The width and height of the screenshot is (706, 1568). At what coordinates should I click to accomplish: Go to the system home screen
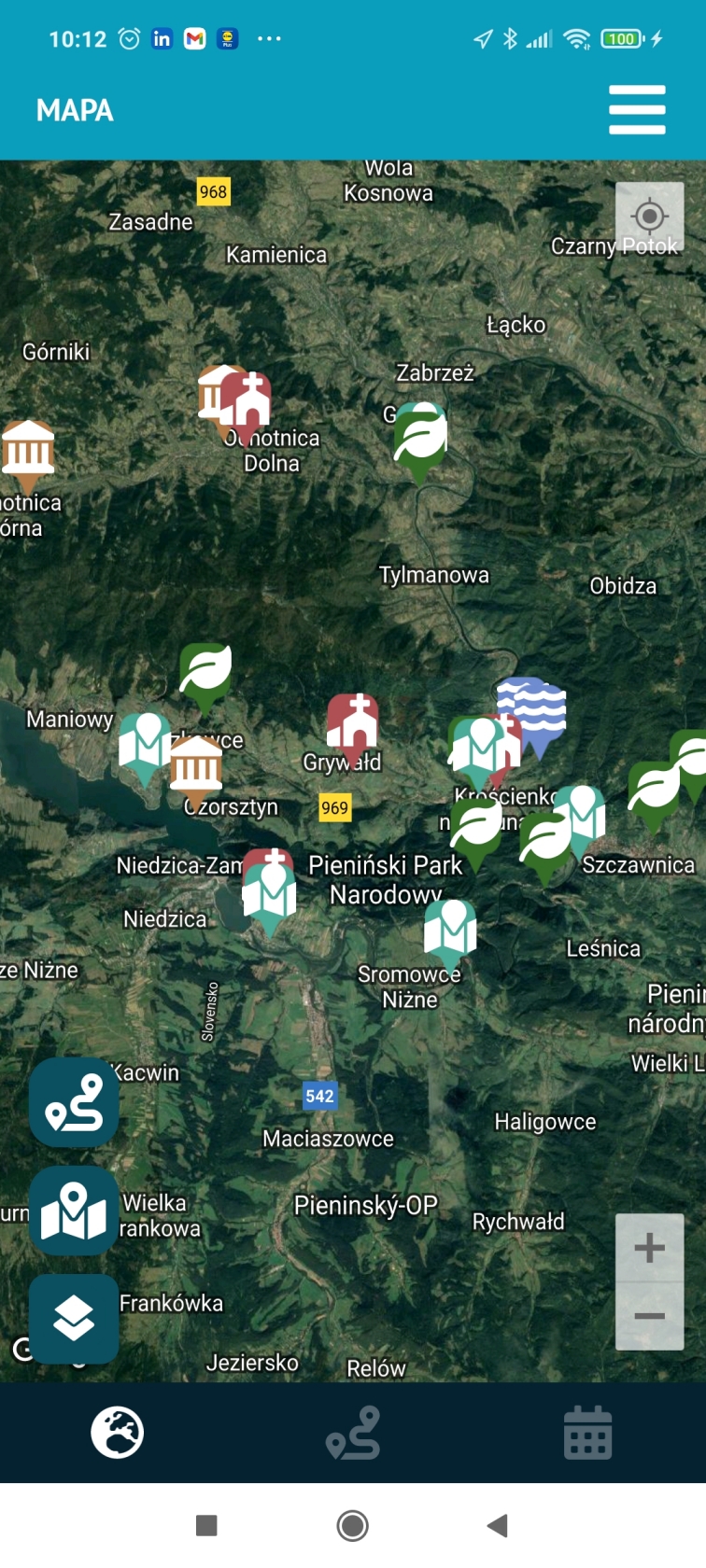352,1526
